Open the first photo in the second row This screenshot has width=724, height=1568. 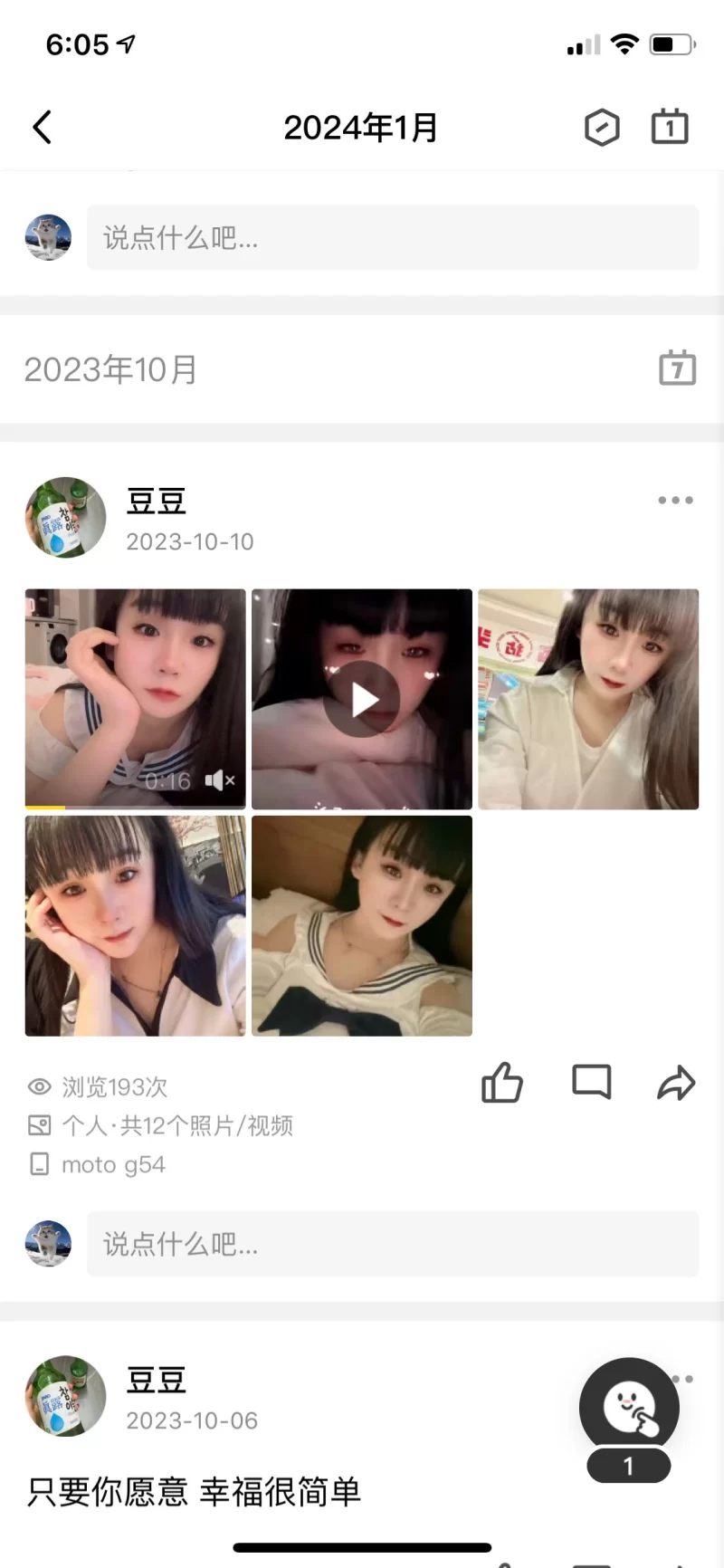click(136, 925)
